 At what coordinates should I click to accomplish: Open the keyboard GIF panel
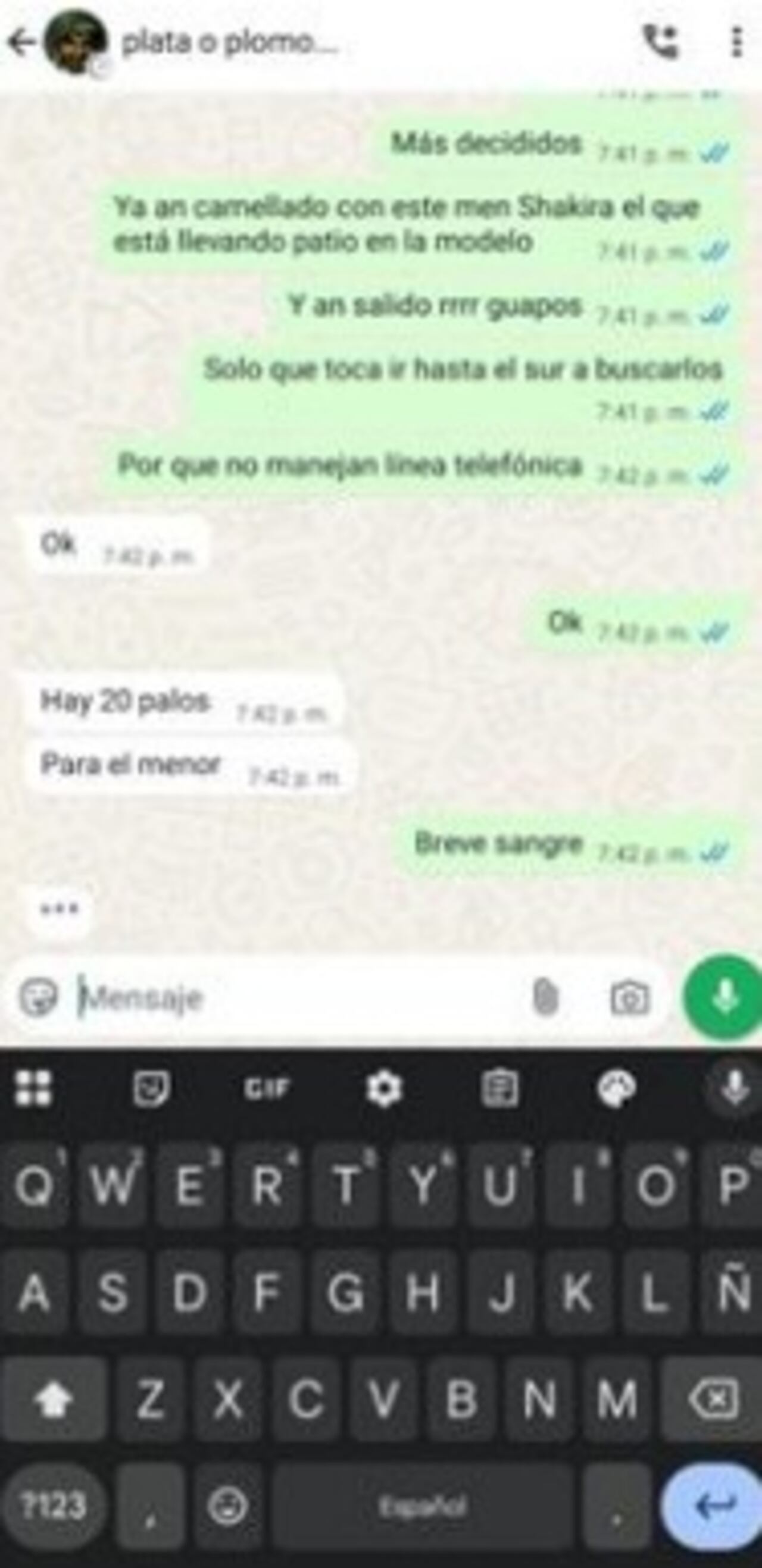267,1088
